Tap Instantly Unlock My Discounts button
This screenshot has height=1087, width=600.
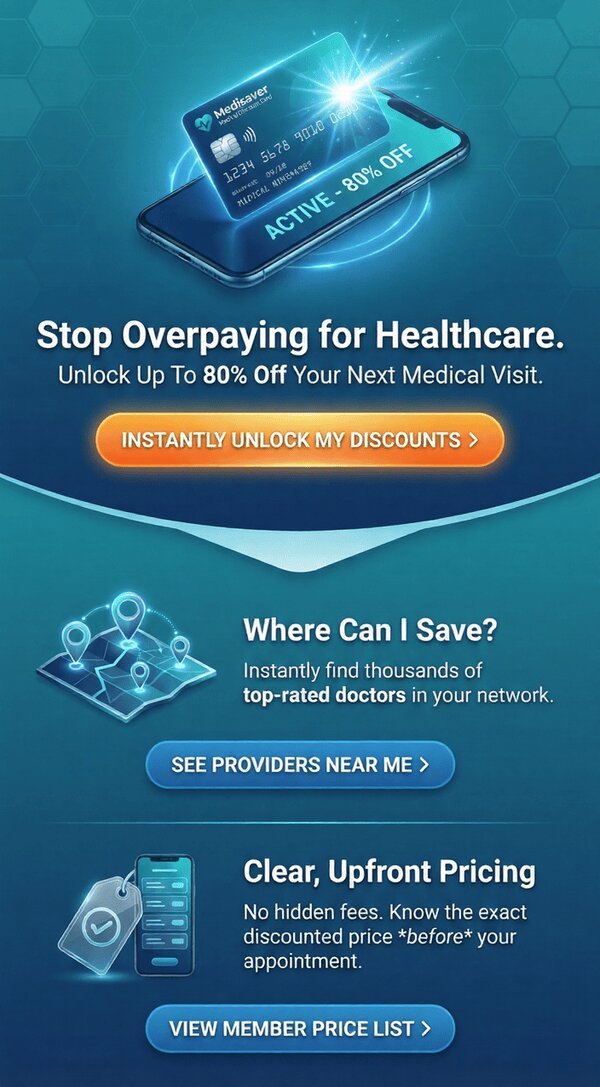[x=300, y=440]
